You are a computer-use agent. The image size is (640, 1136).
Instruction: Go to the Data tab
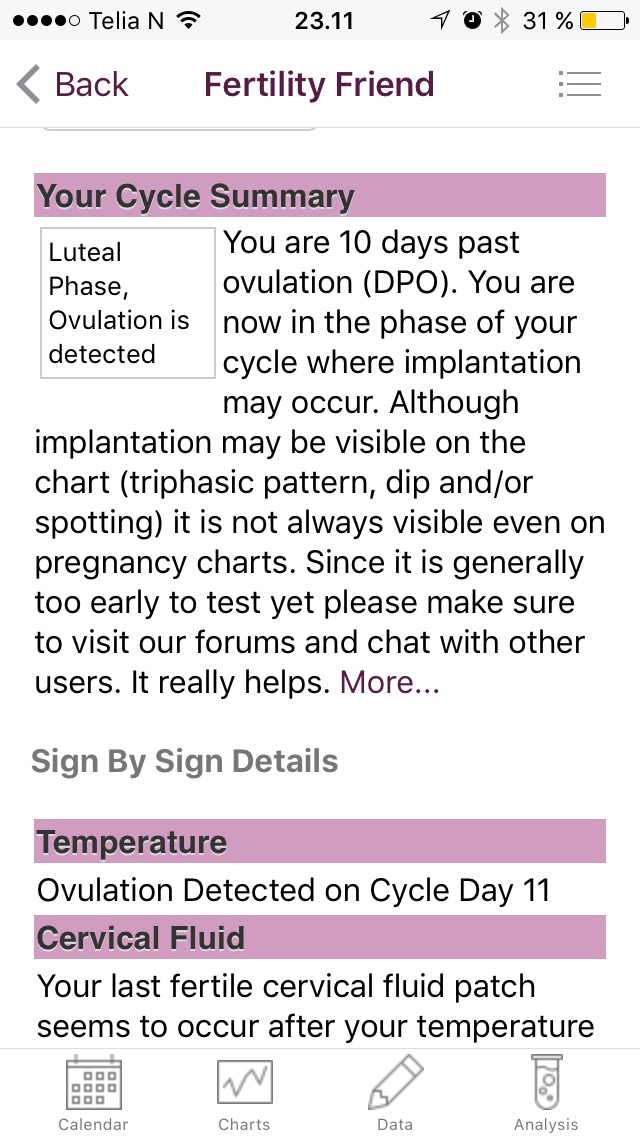395,1093
